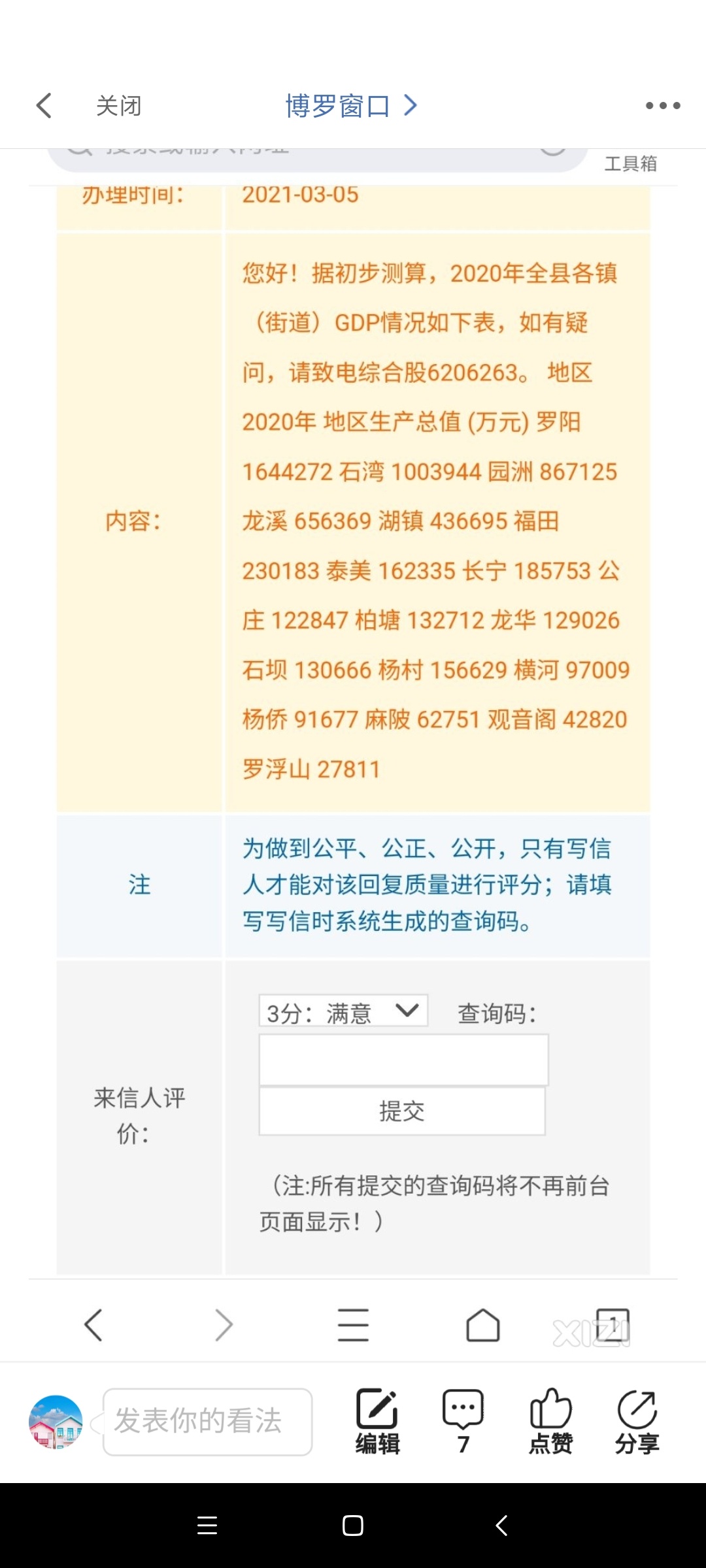Tap the system home button
Screen dimensions: 706x1568
[353, 1526]
